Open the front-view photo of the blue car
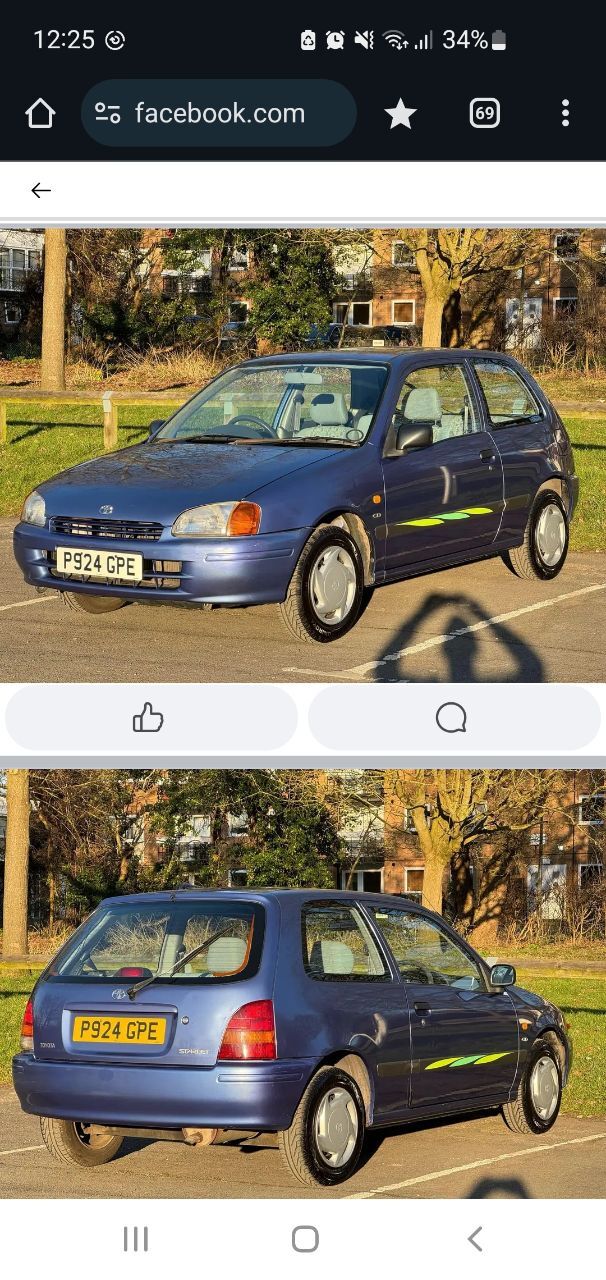Image resolution: width=606 pixels, height=1280 pixels. 303,455
